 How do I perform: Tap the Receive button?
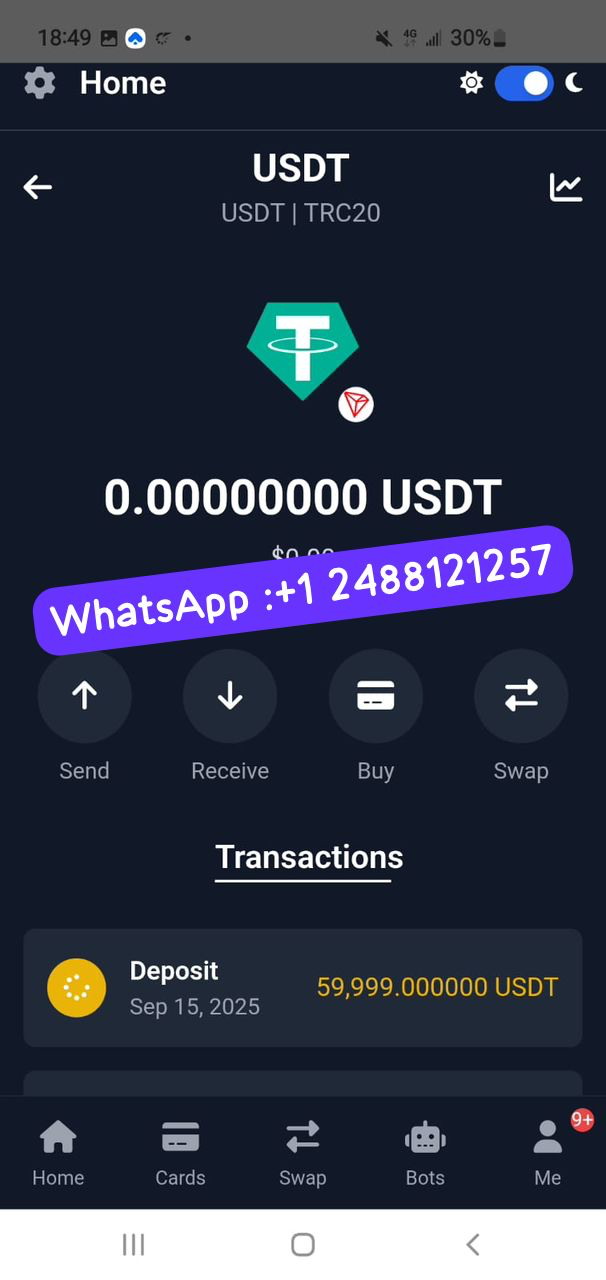230,696
